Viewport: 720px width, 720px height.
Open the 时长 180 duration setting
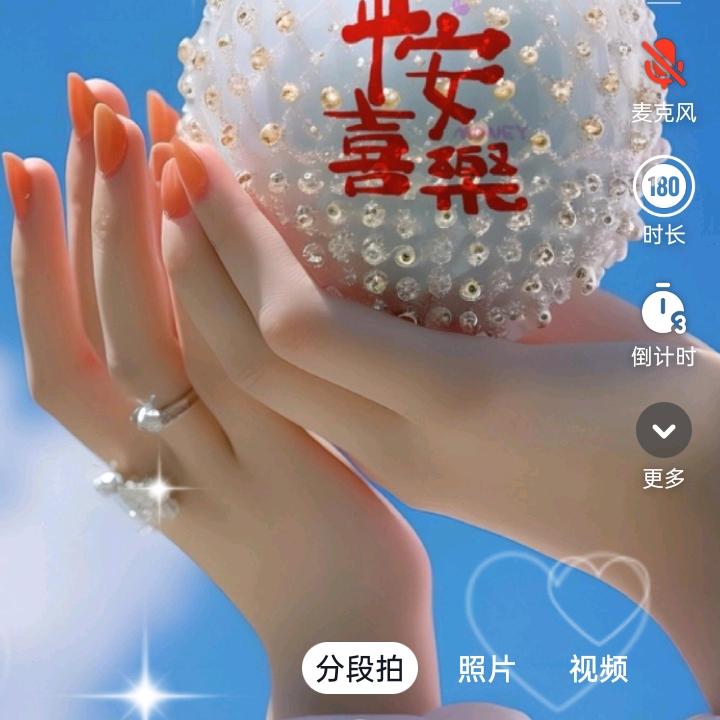pos(663,188)
